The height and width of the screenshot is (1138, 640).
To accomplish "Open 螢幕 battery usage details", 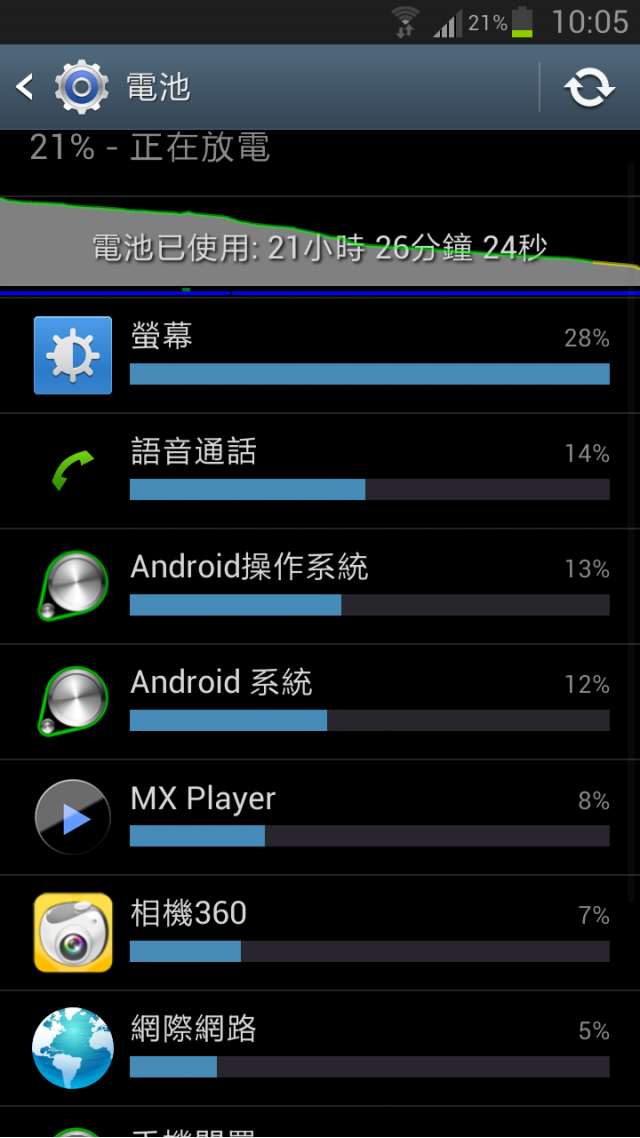I will click(x=320, y=355).
